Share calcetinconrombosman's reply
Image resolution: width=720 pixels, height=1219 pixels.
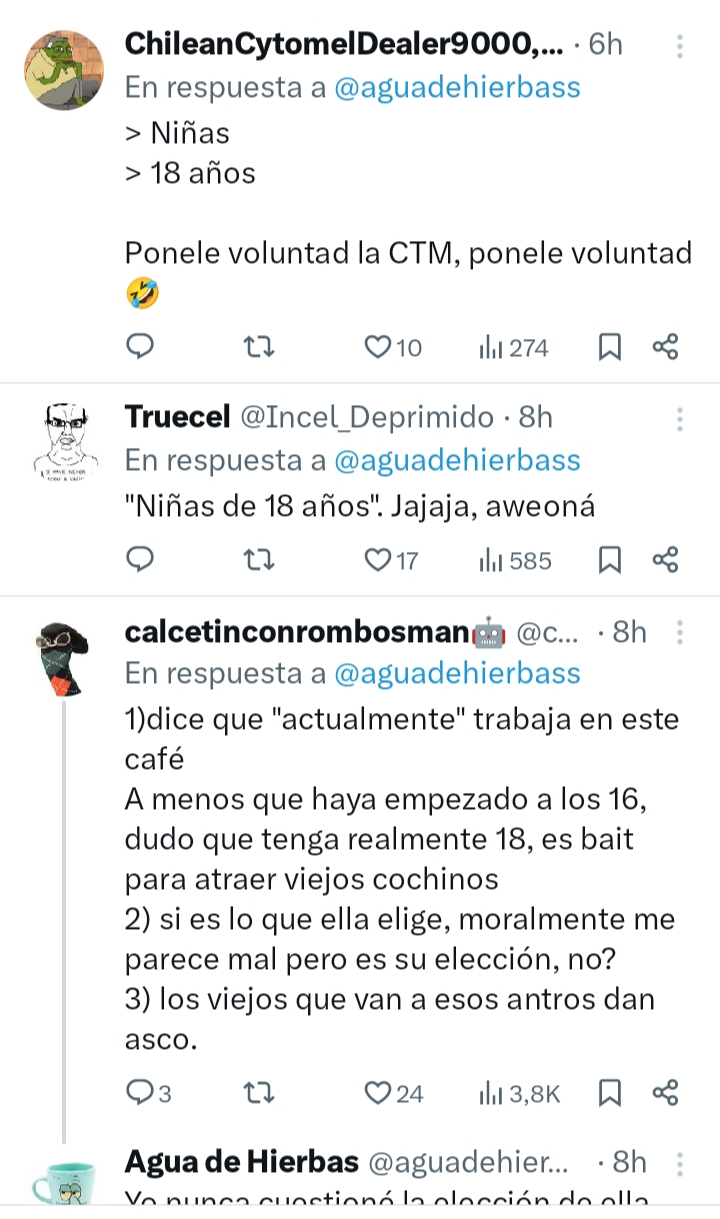coord(666,1093)
